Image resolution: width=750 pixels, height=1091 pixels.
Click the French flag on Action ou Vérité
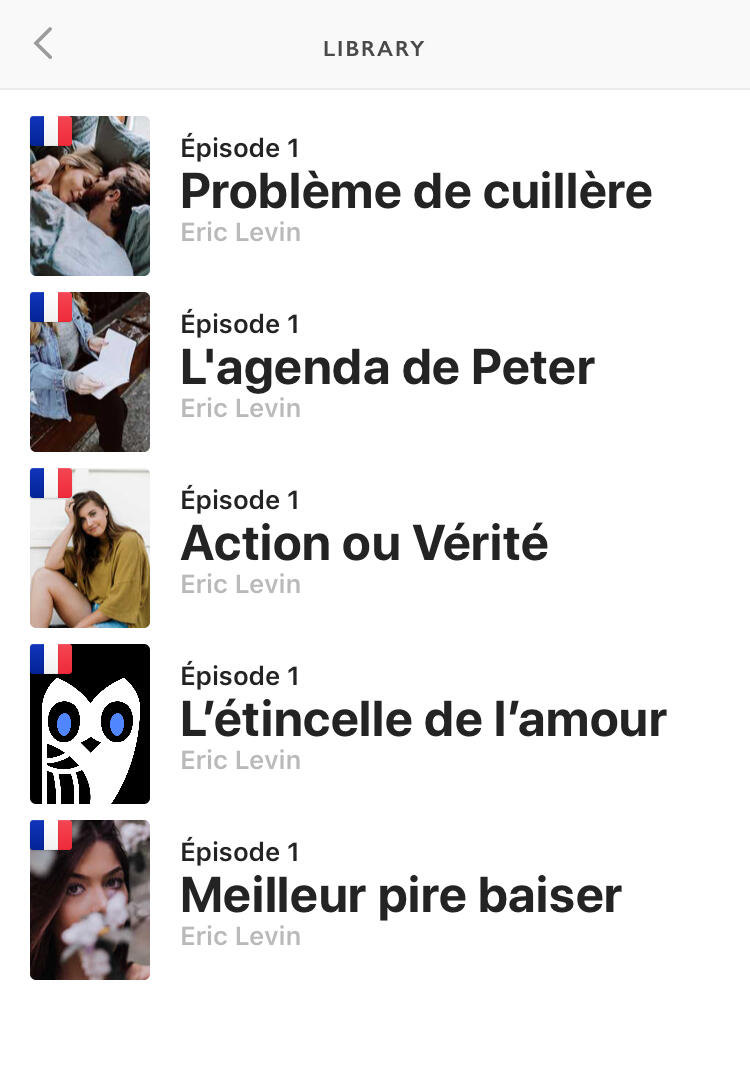click(49, 481)
